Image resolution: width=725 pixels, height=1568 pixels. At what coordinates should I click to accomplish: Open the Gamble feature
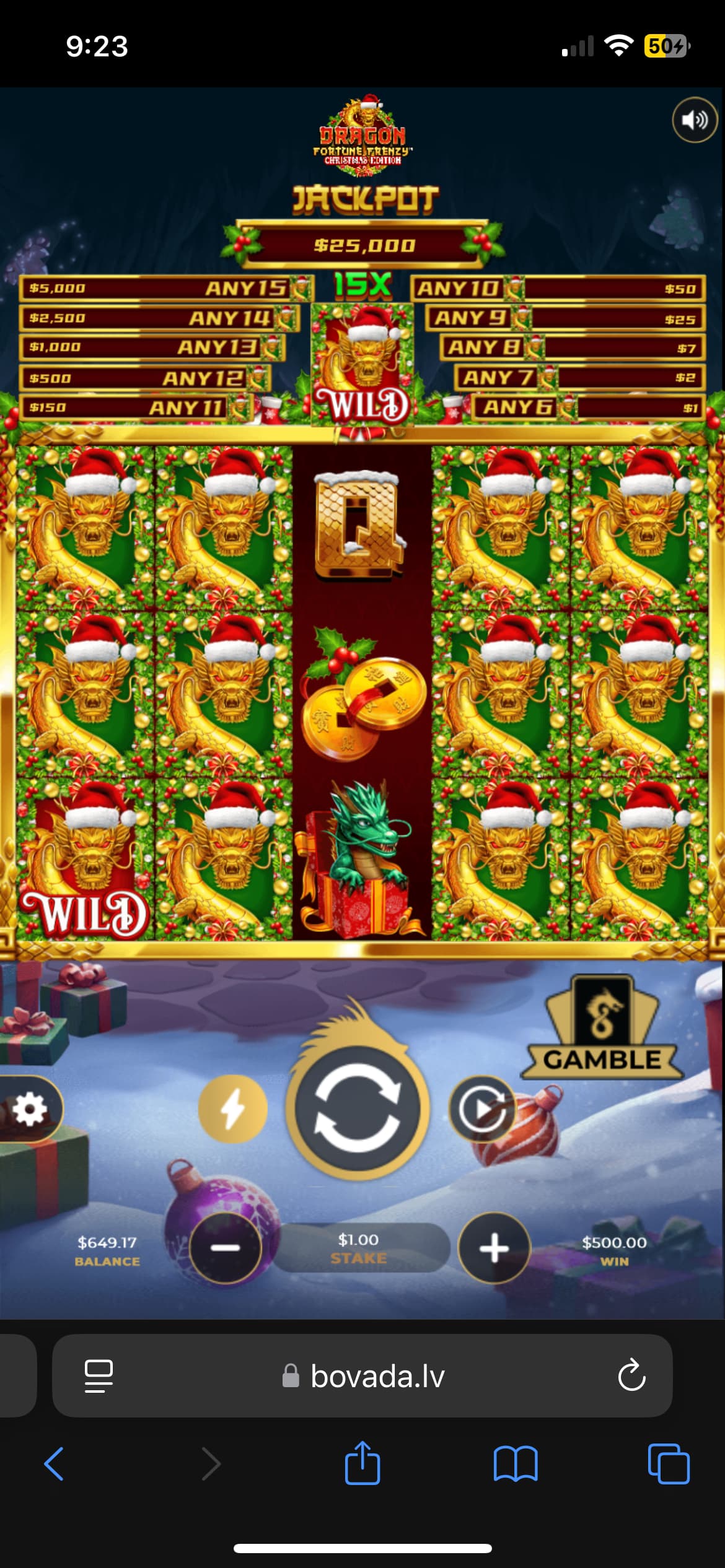pos(602,1028)
